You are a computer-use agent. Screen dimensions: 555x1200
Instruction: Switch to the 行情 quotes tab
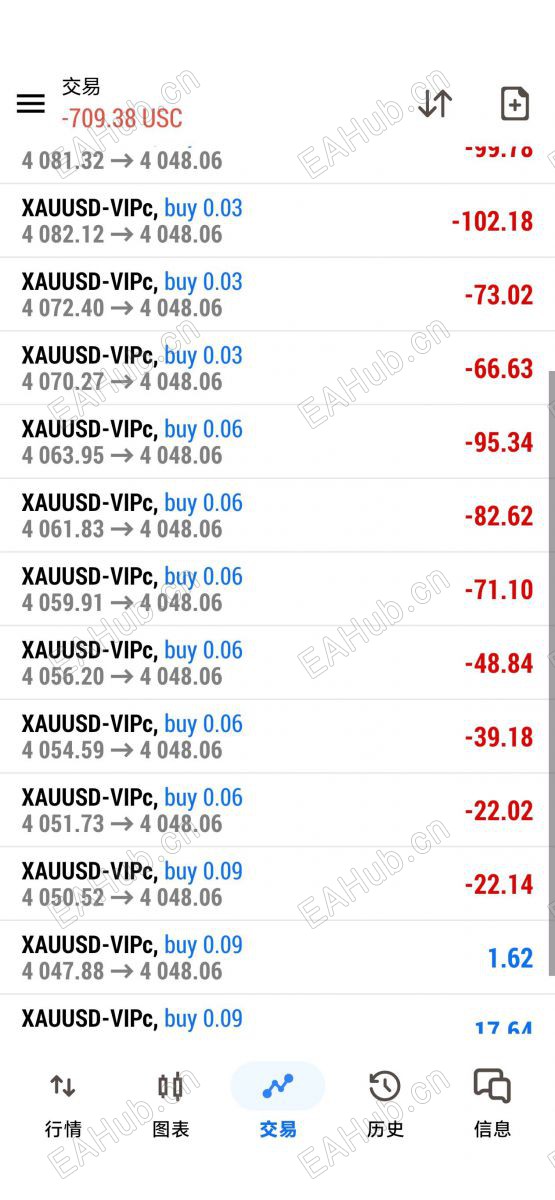tap(63, 1108)
